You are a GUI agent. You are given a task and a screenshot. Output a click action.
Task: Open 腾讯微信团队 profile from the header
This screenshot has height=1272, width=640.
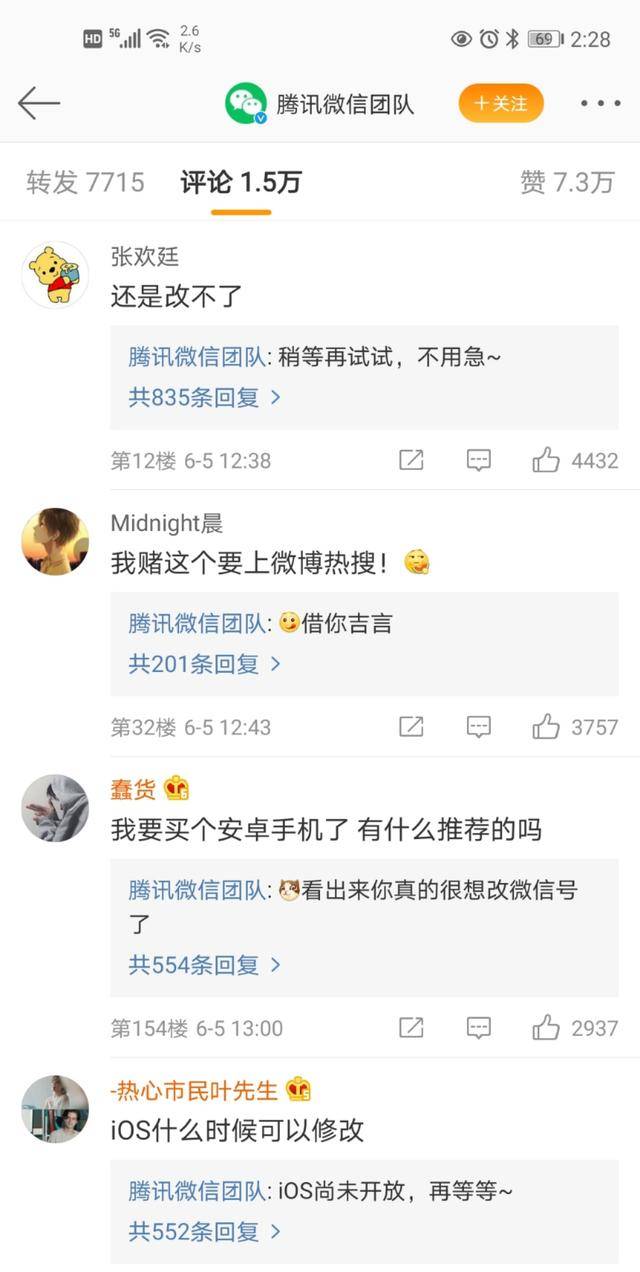click(320, 103)
